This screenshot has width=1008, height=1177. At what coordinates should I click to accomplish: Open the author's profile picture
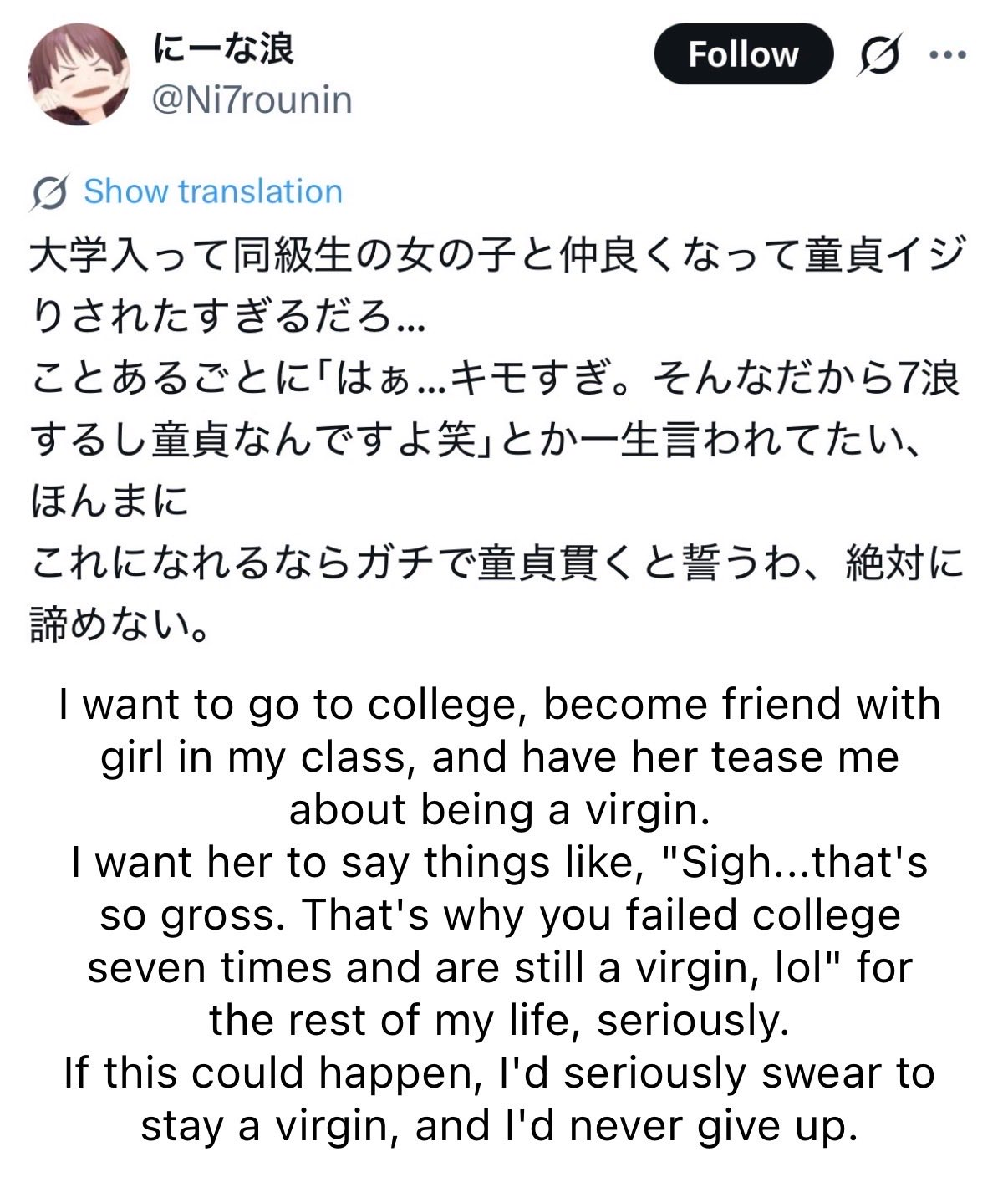(x=79, y=74)
